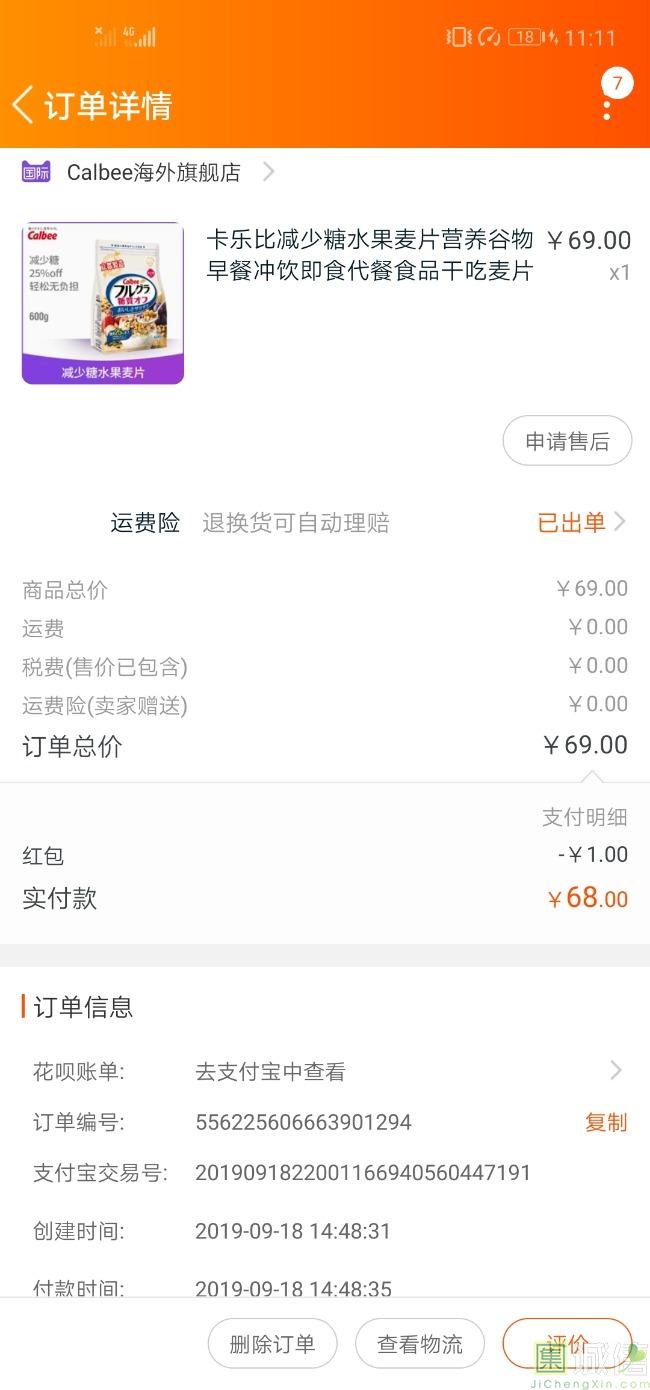Screen dimensions: 650x1390
Task: Tap 申请售后 button
Action: coord(566,441)
